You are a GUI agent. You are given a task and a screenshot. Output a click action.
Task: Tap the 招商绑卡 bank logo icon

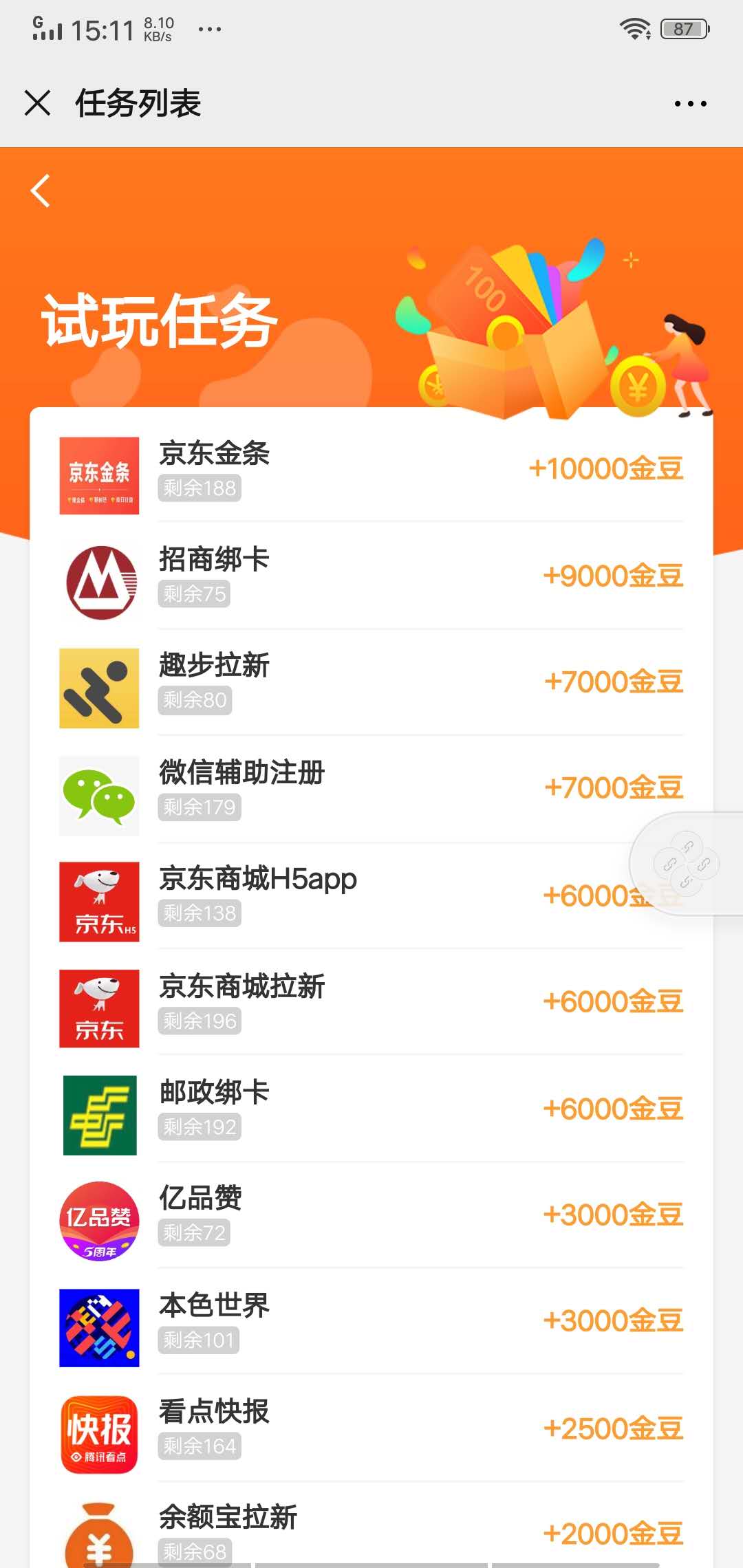99,580
